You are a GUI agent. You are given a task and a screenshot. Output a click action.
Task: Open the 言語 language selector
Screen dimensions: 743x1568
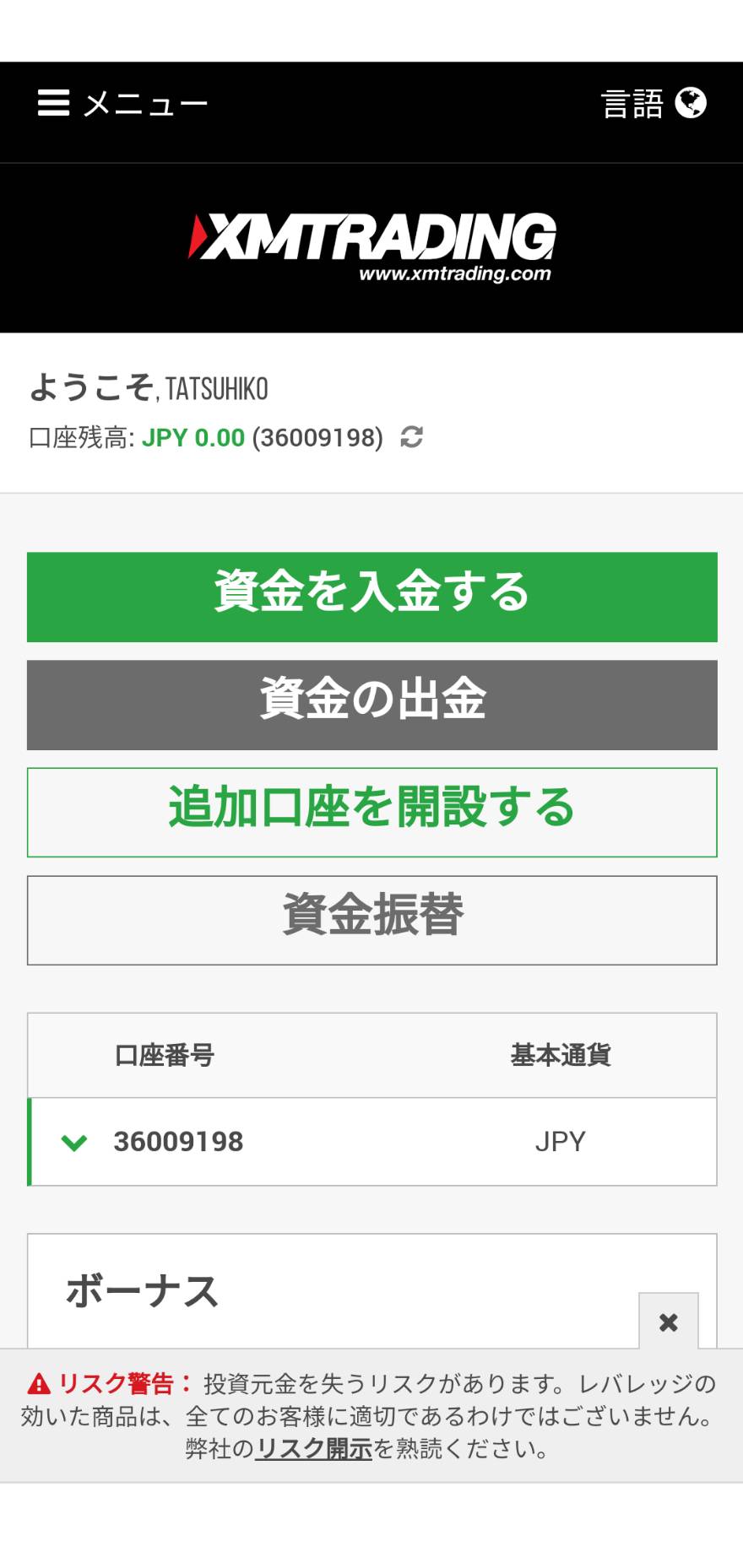click(654, 104)
